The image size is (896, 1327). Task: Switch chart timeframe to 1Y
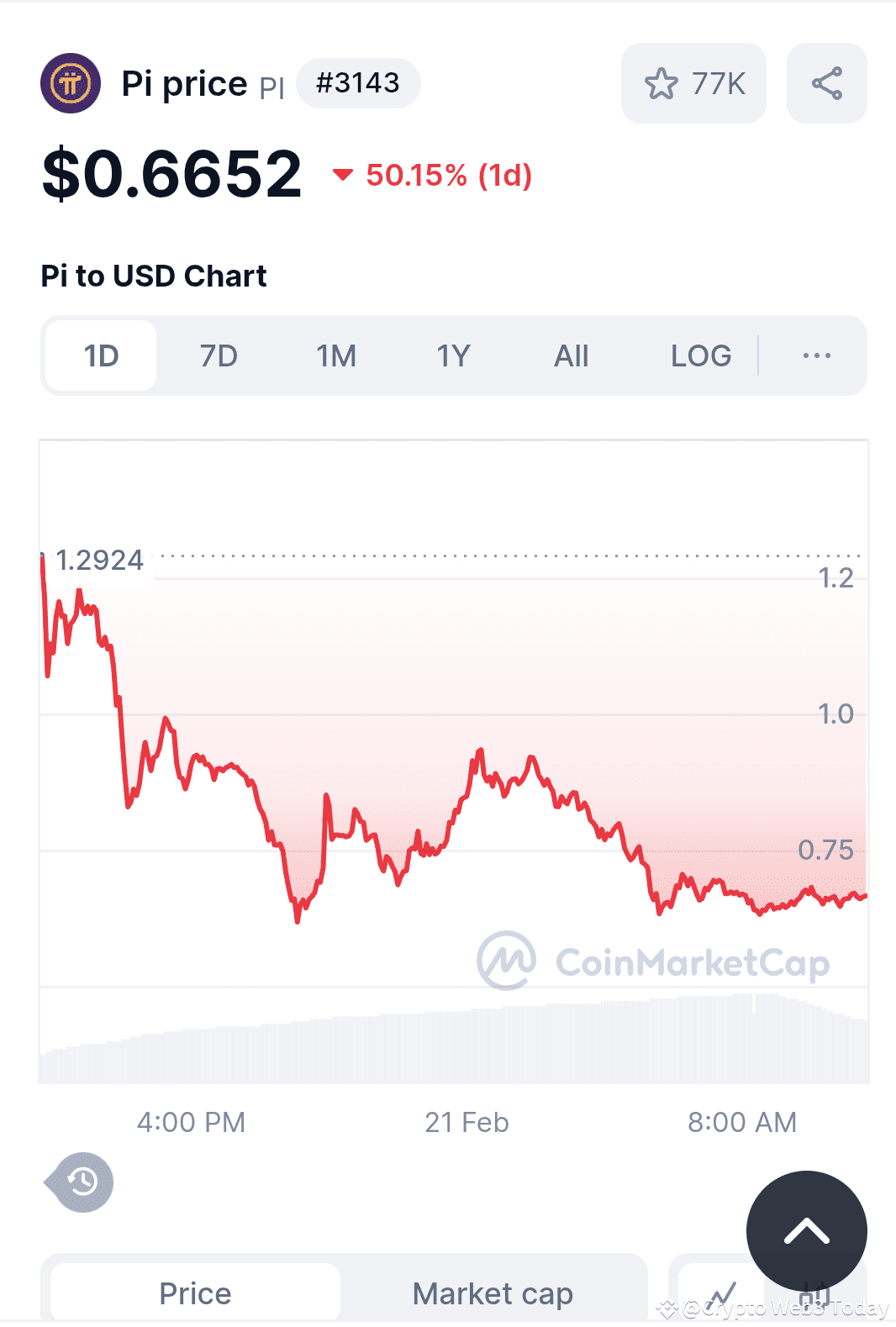[x=451, y=355]
